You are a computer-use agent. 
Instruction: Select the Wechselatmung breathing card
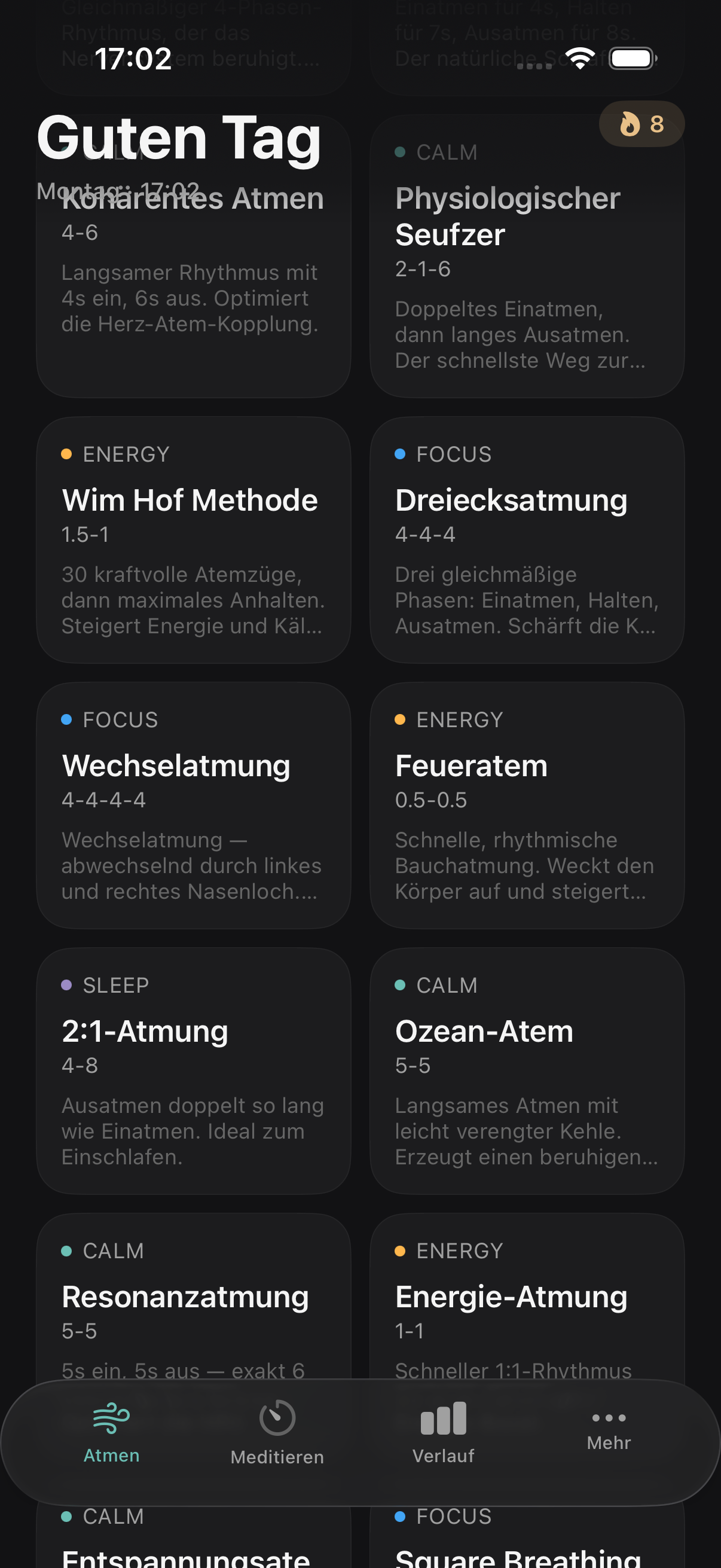coord(194,806)
